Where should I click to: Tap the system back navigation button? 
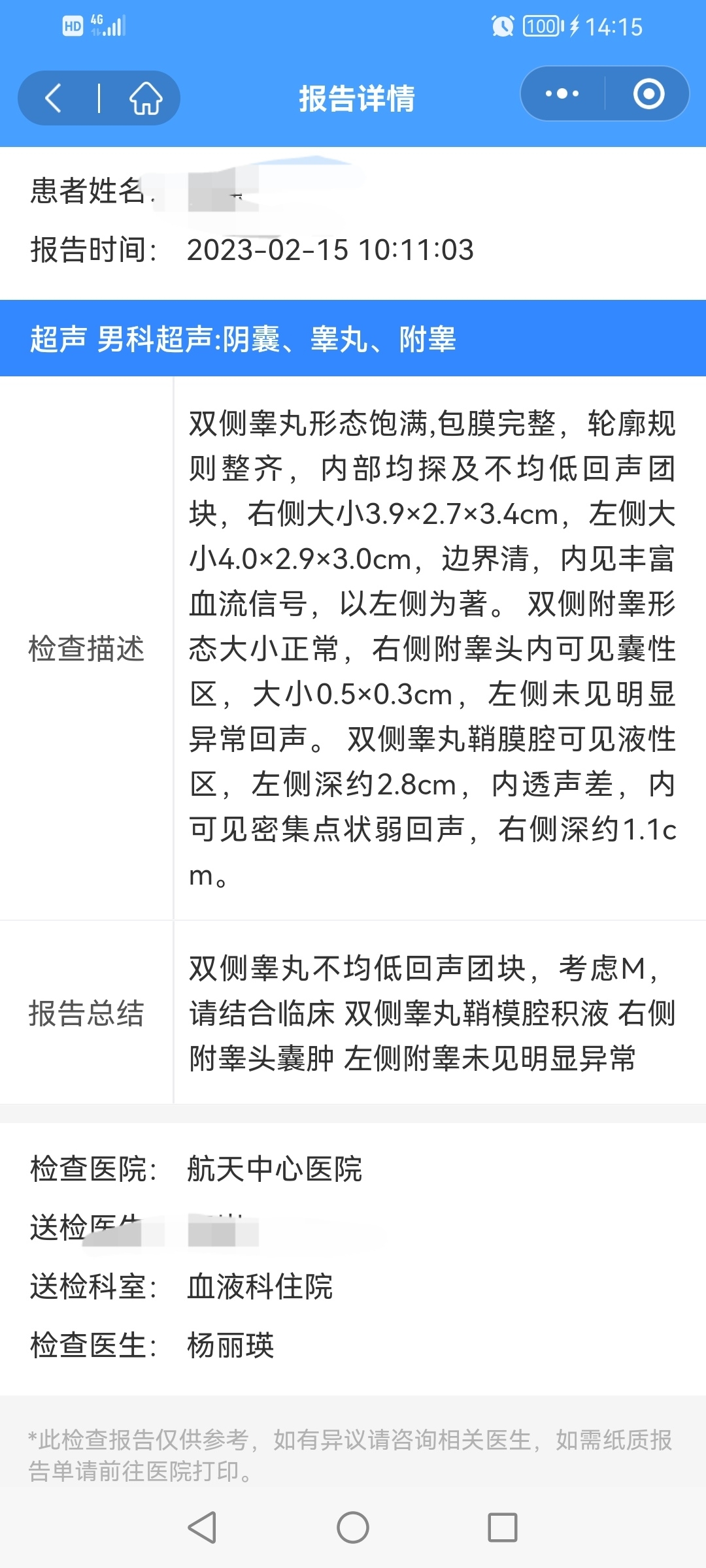202,1527
